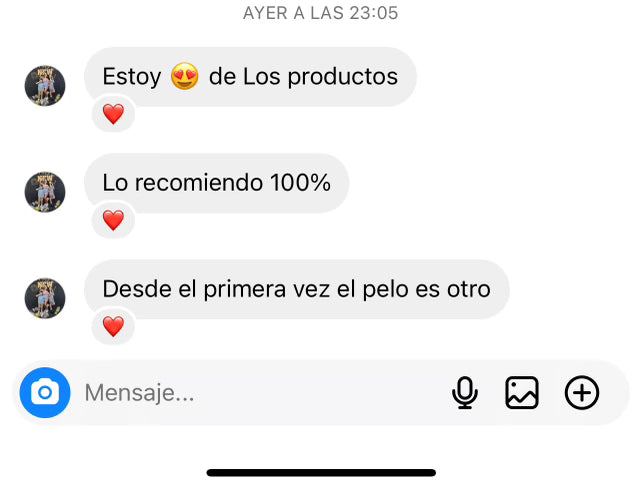Open the camera from the message bar
The width and height of the screenshot is (642, 489).
click(x=44, y=393)
